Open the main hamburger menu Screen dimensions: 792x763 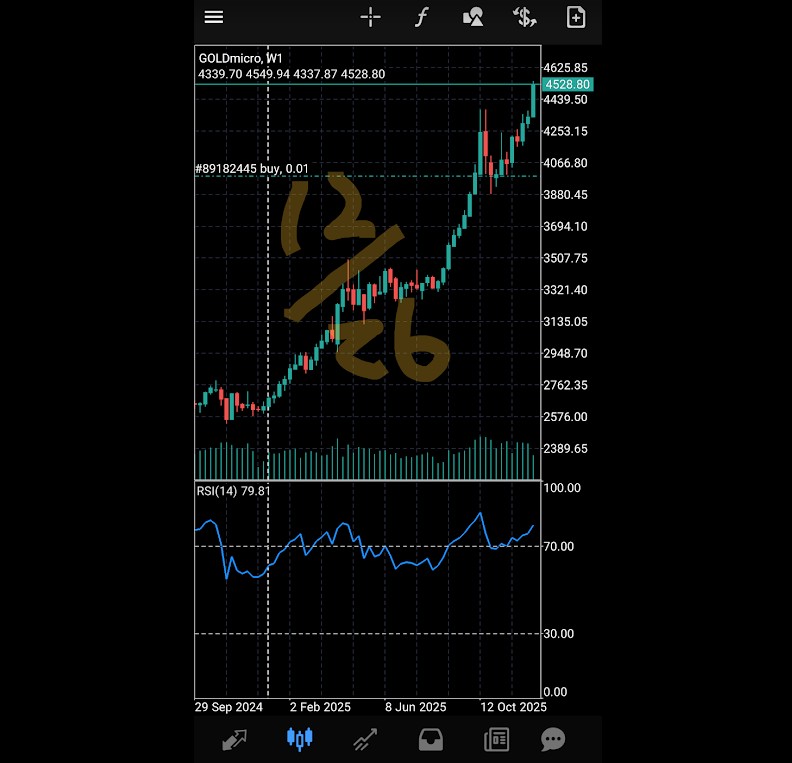pos(213,17)
